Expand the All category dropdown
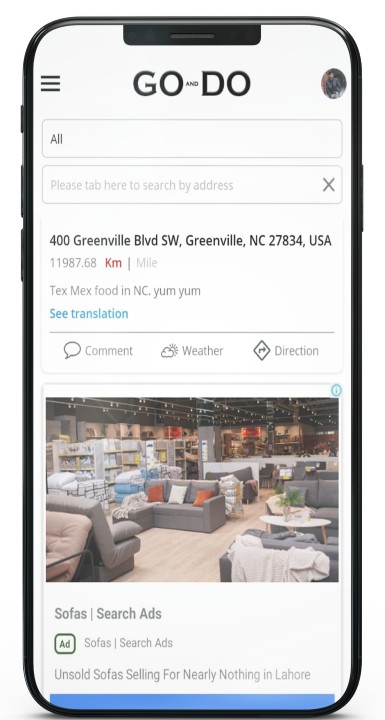385x720 pixels. 192,139
